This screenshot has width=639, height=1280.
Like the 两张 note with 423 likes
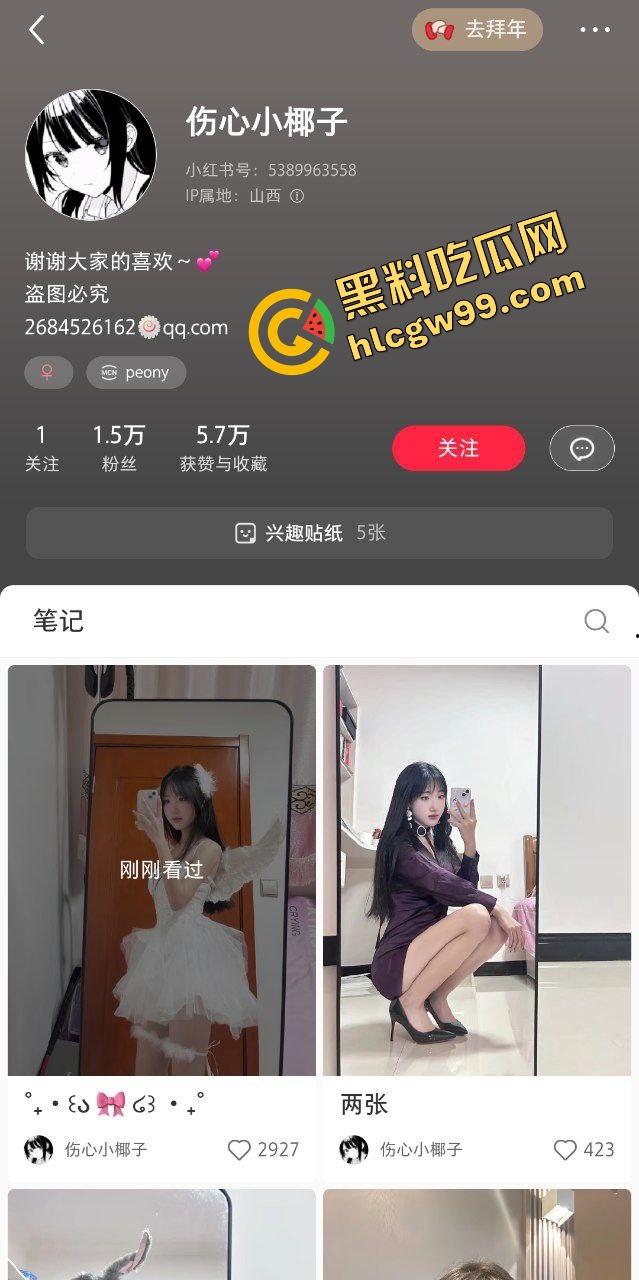pyautogui.click(x=565, y=1150)
